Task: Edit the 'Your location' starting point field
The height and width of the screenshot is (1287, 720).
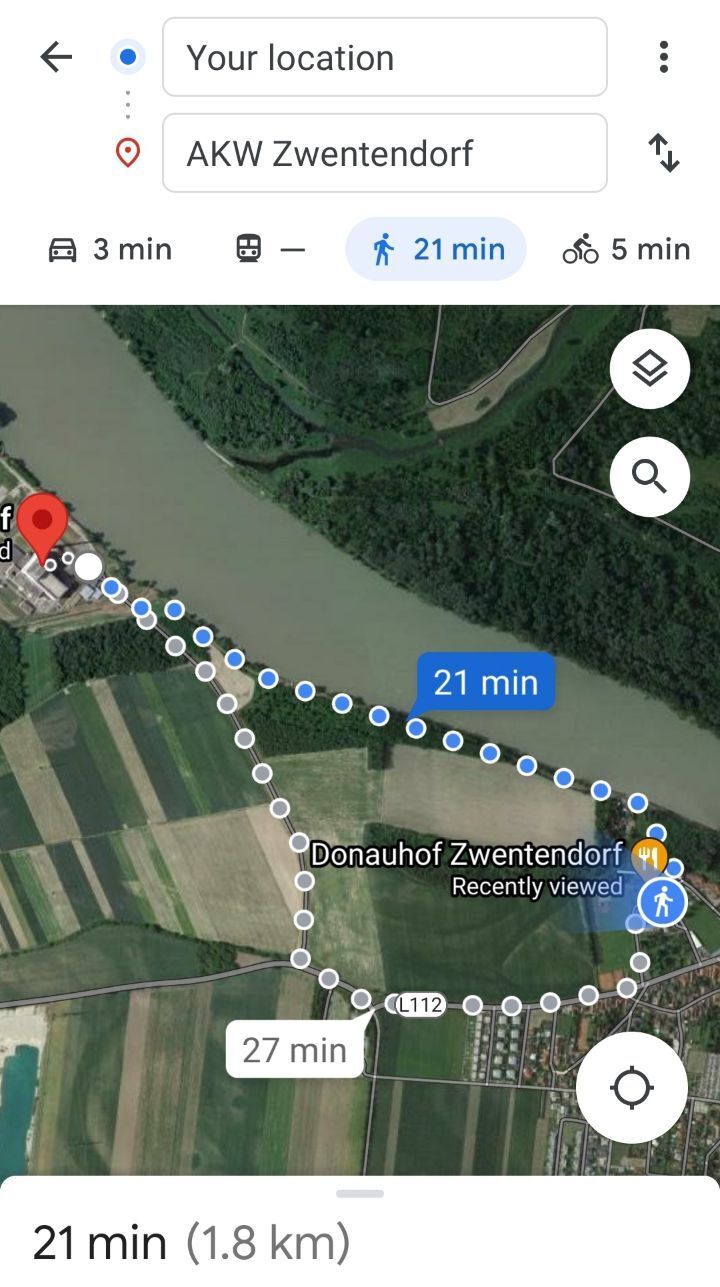Action: tap(384, 58)
